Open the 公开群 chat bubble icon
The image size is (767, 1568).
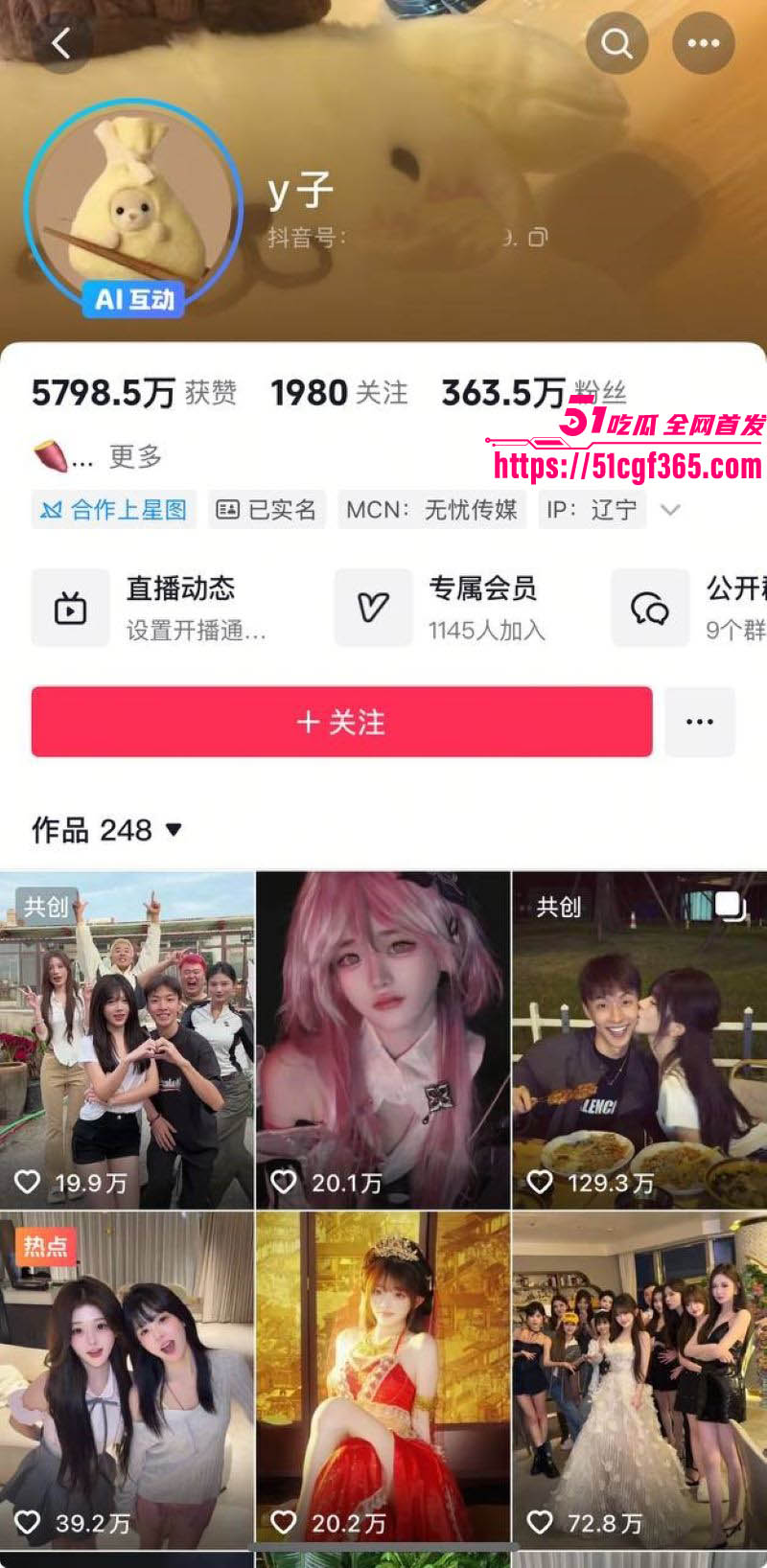coord(651,607)
